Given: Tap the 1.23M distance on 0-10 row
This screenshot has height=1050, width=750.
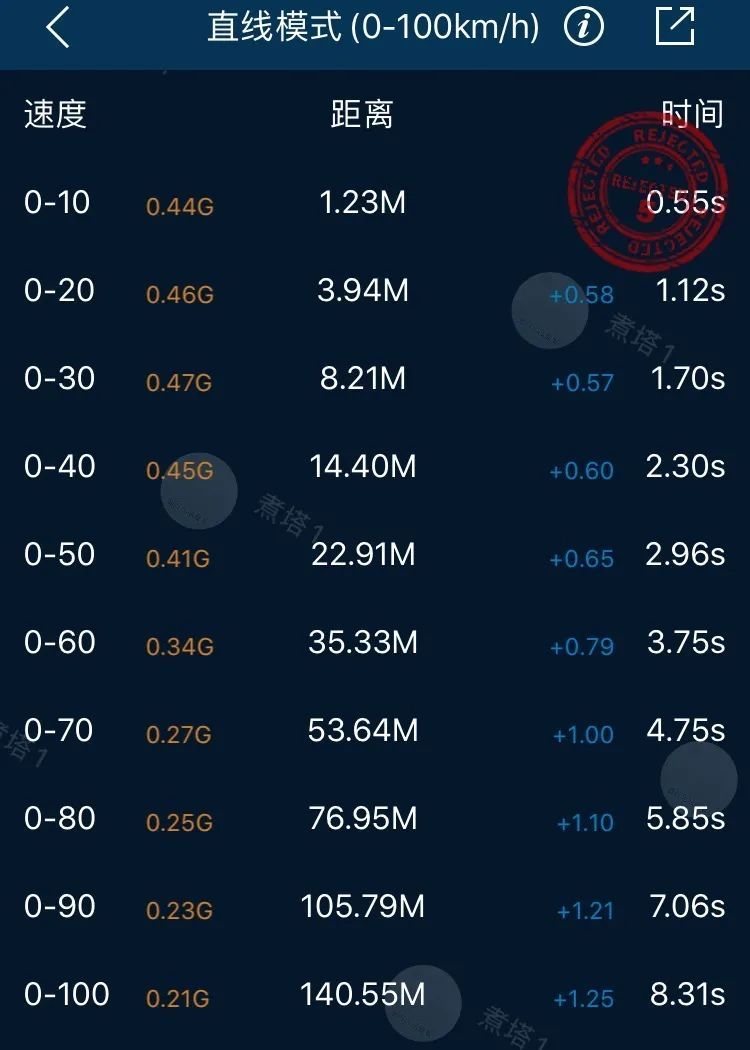Looking at the screenshot, I should tap(363, 203).
